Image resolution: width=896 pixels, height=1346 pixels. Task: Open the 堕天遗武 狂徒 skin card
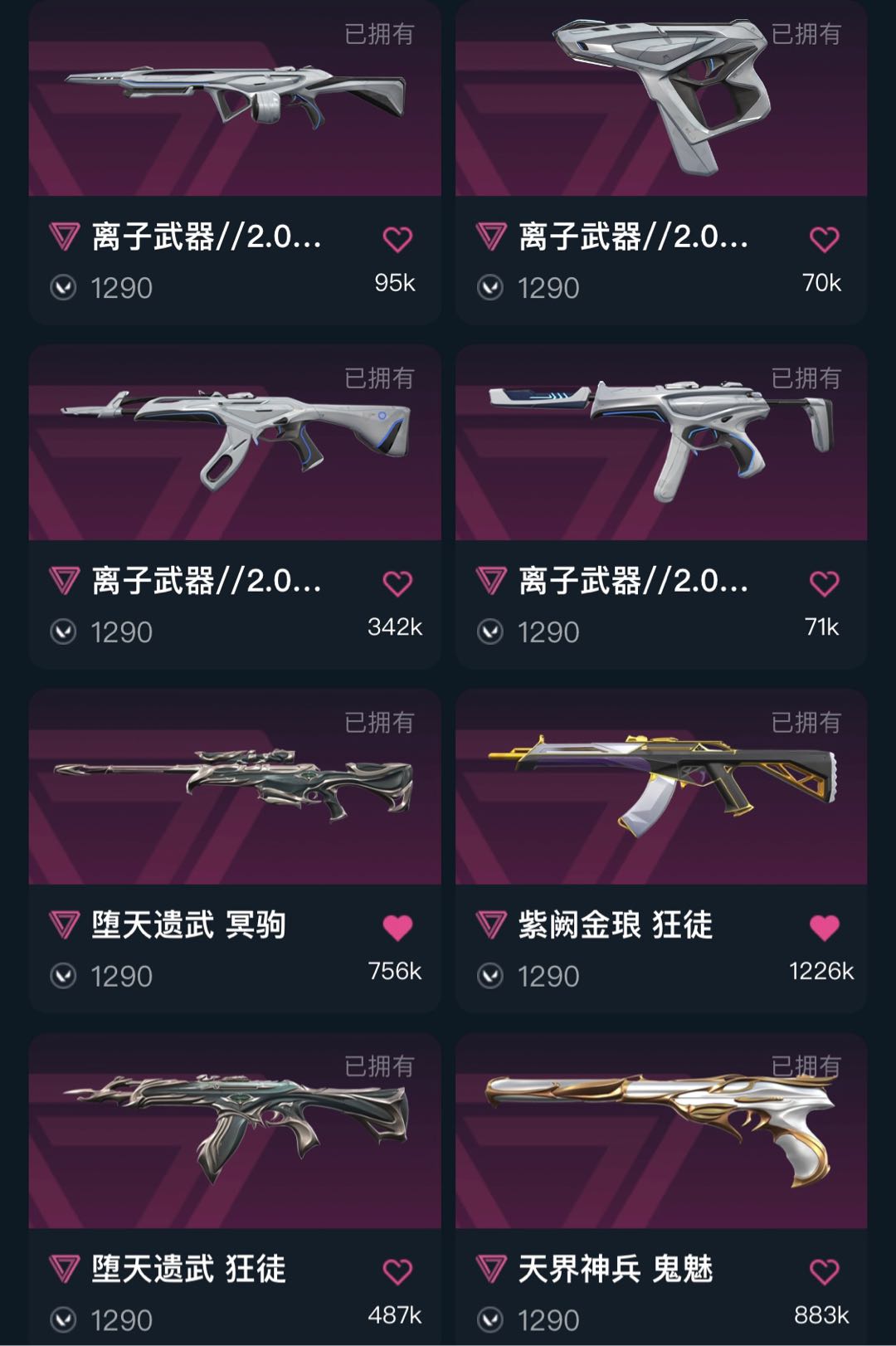pyautogui.click(x=234, y=1133)
